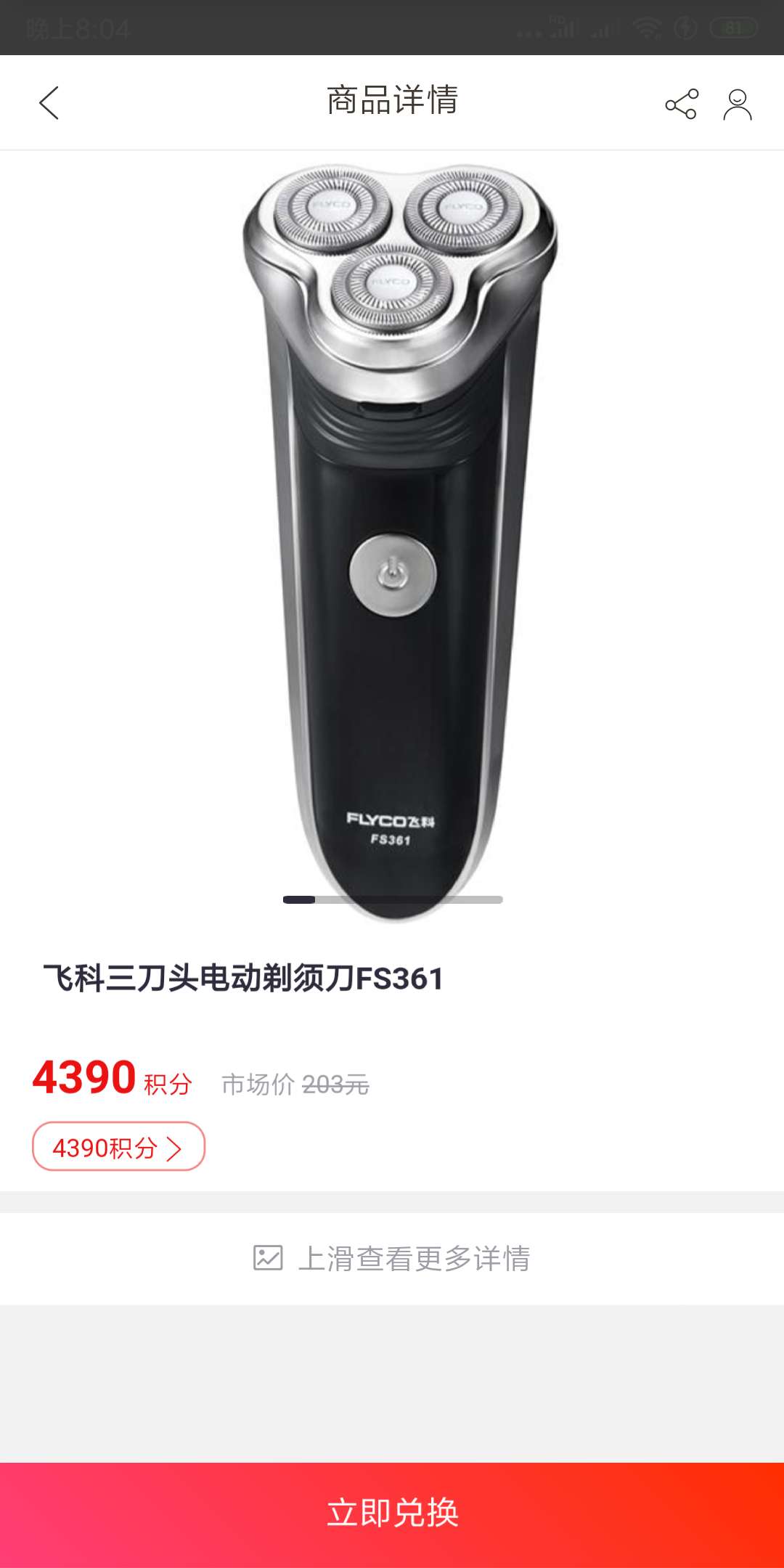
Task: Tap the back arrow to leave product details
Action: pos(48,102)
